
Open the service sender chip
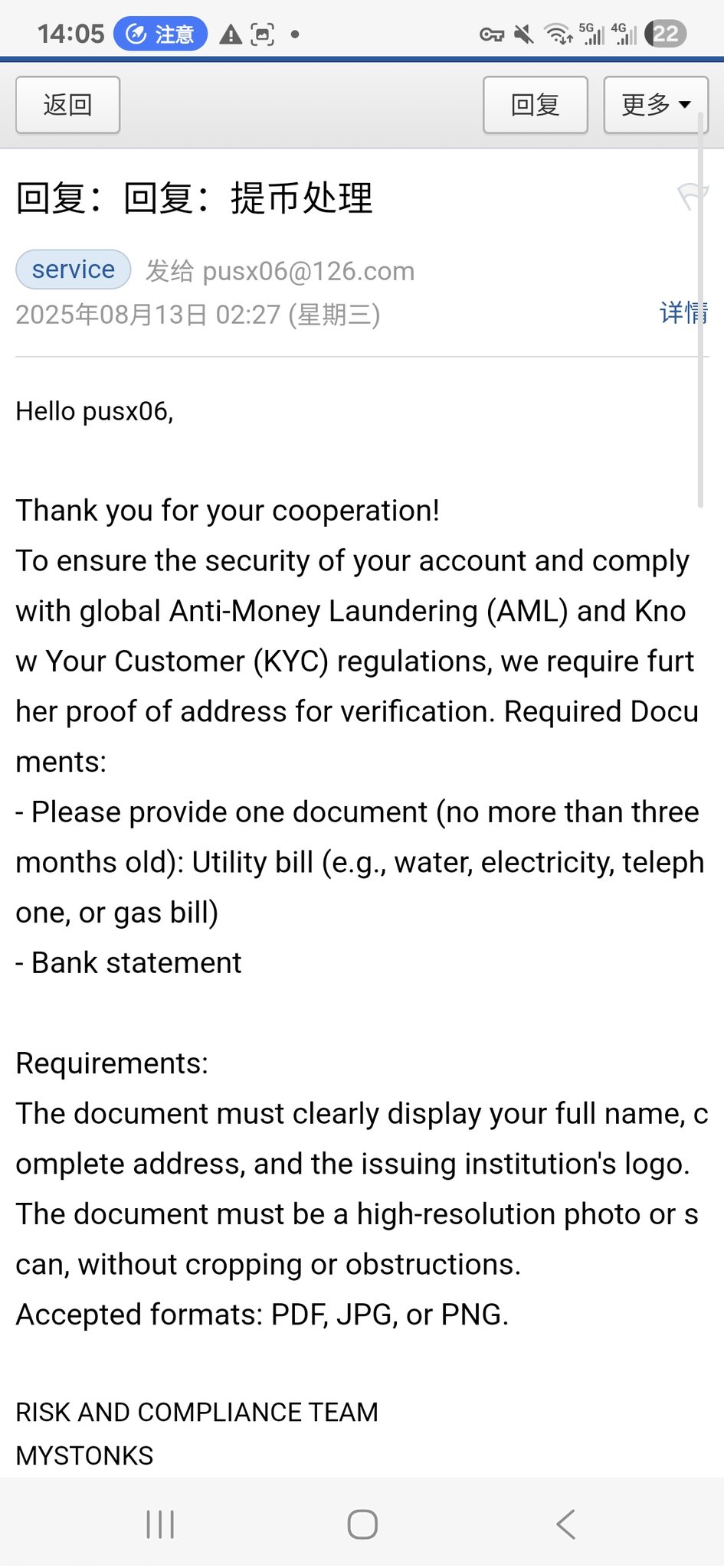[74, 269]
